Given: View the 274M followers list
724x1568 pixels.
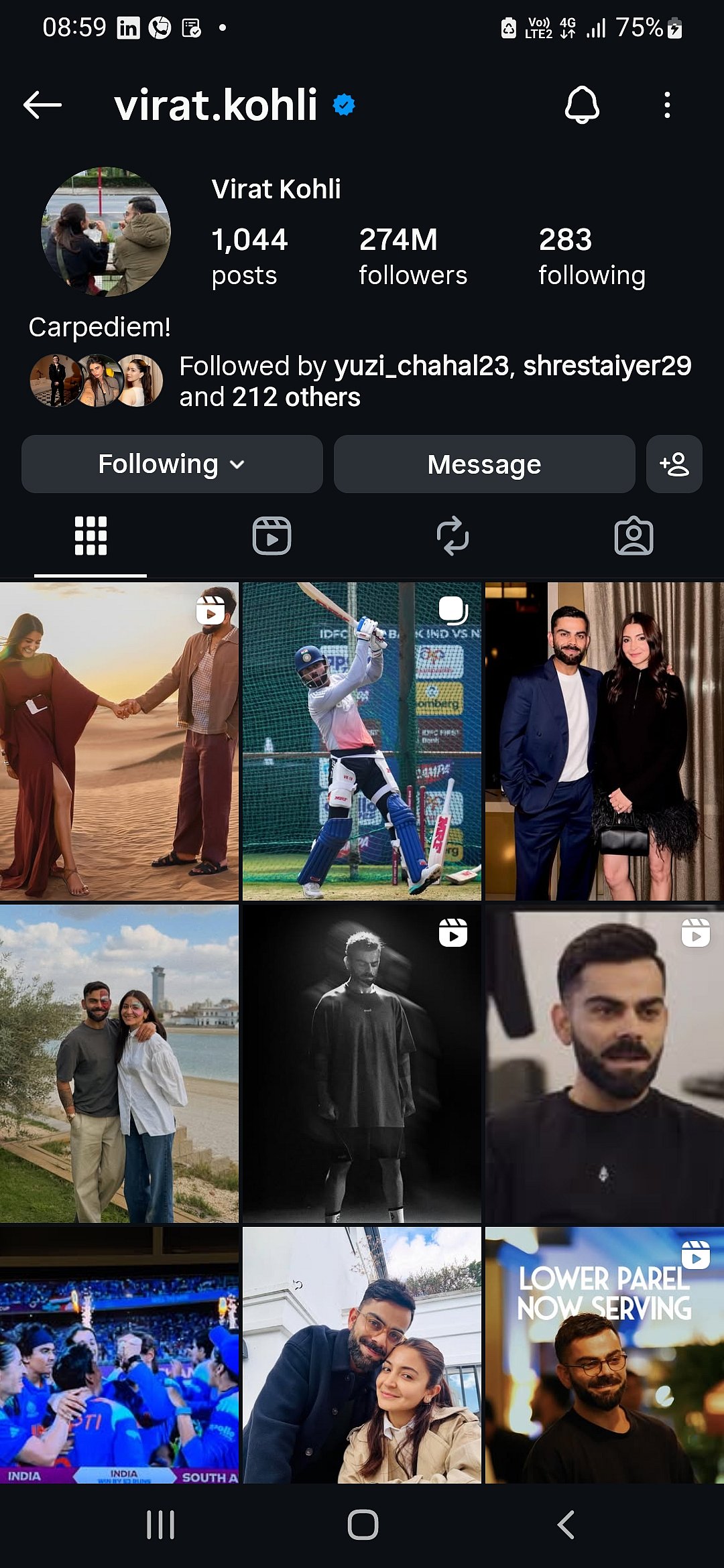Looking at the screenshot, I should coord(412,257).
